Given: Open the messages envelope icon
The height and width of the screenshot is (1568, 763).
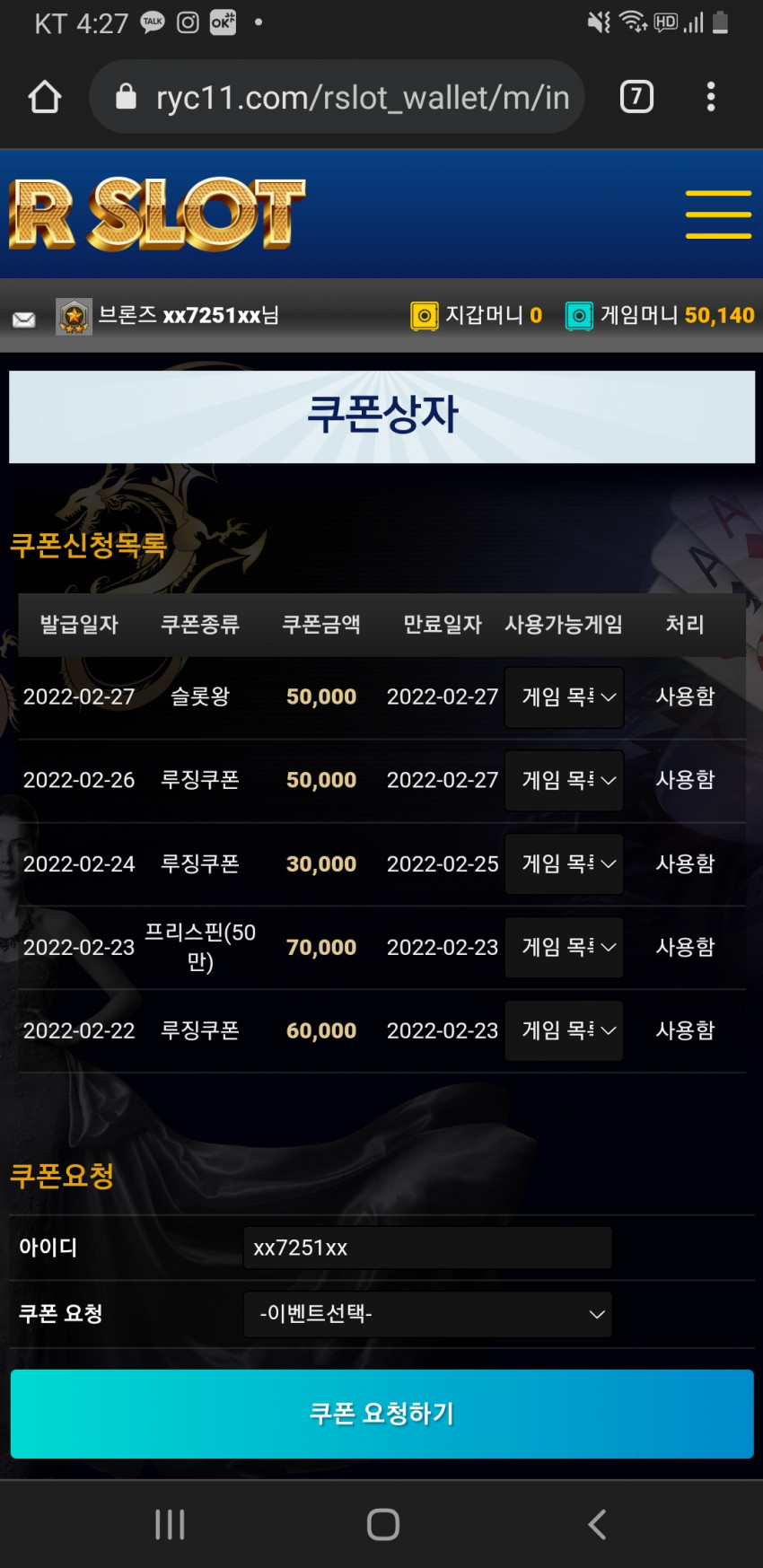Looking at the screenshot, I should [x=24, y=319].
